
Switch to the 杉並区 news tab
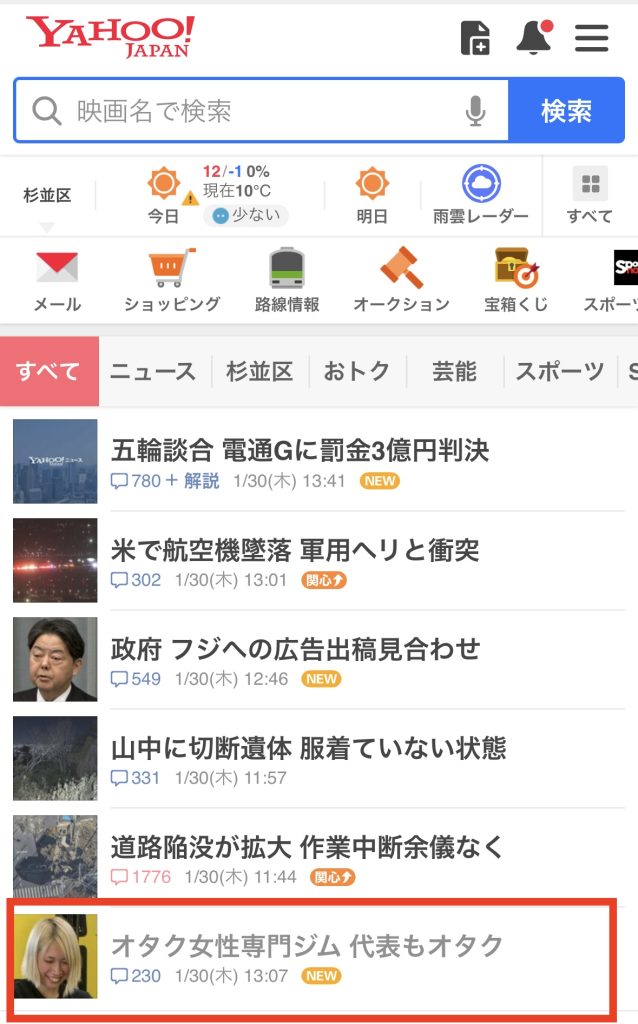point(260,371)
